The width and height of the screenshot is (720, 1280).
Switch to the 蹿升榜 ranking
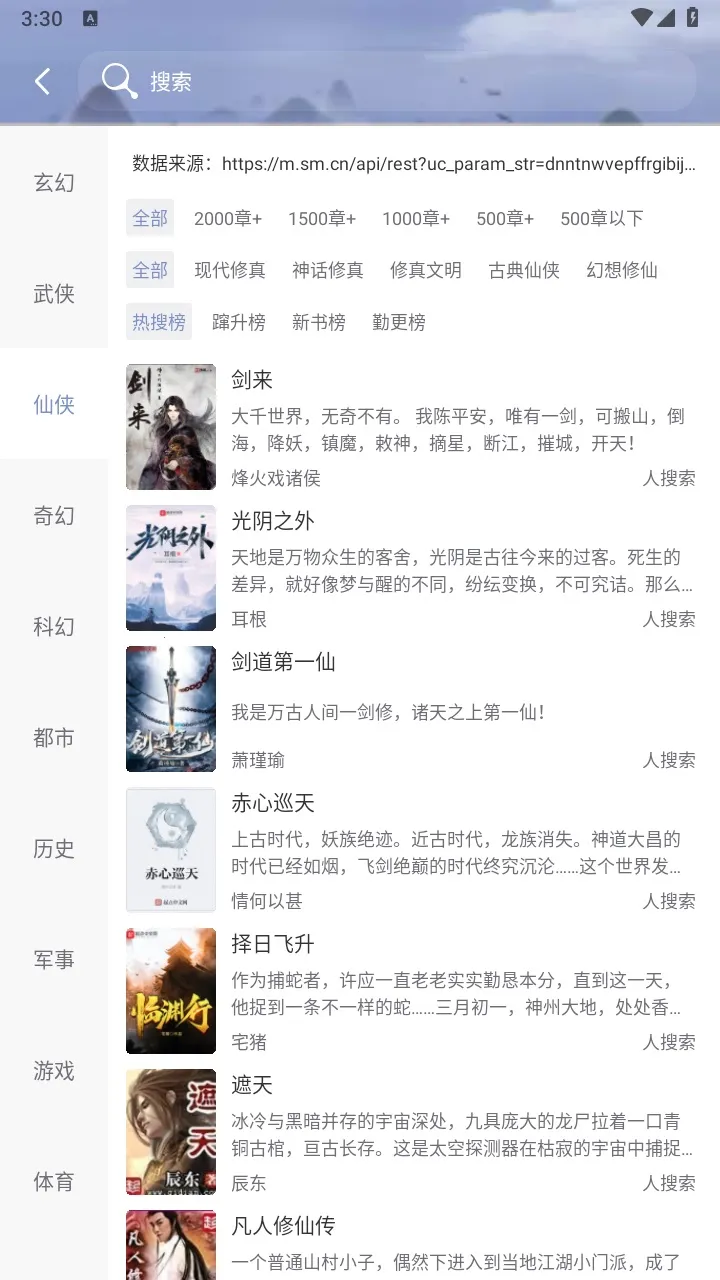pos(239,322)
